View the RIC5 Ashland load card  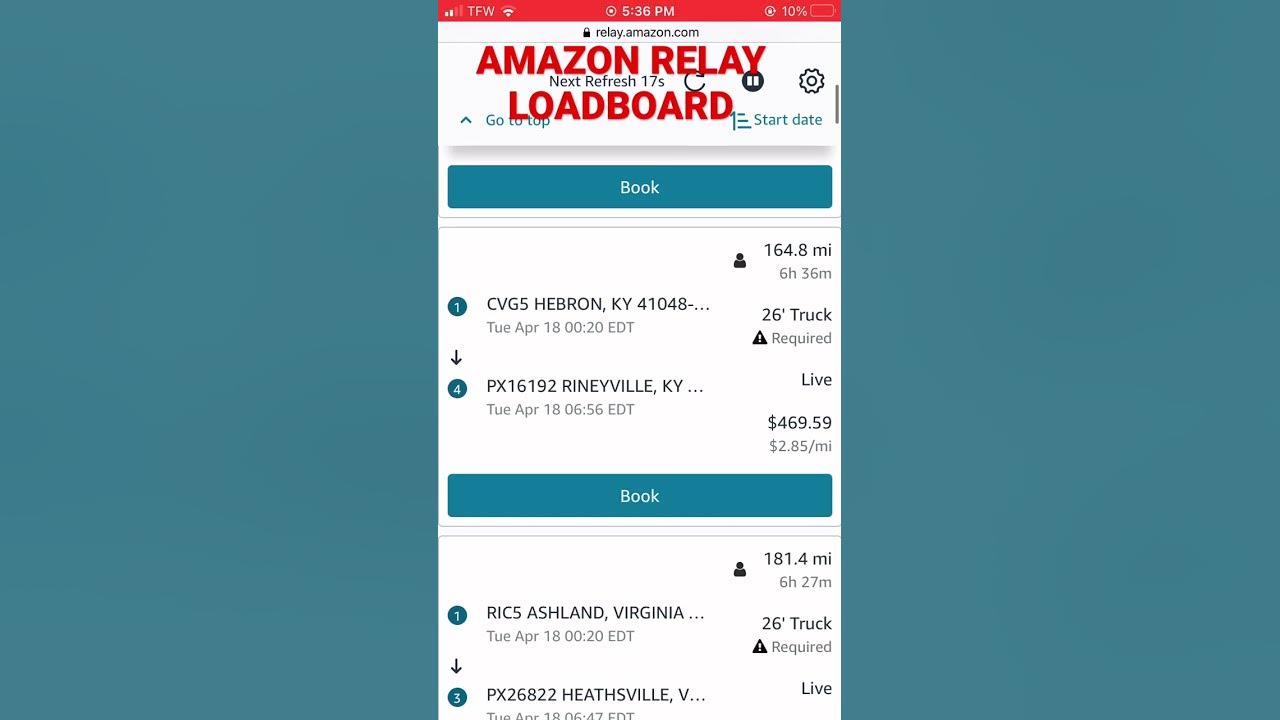(x=595, y=613)
